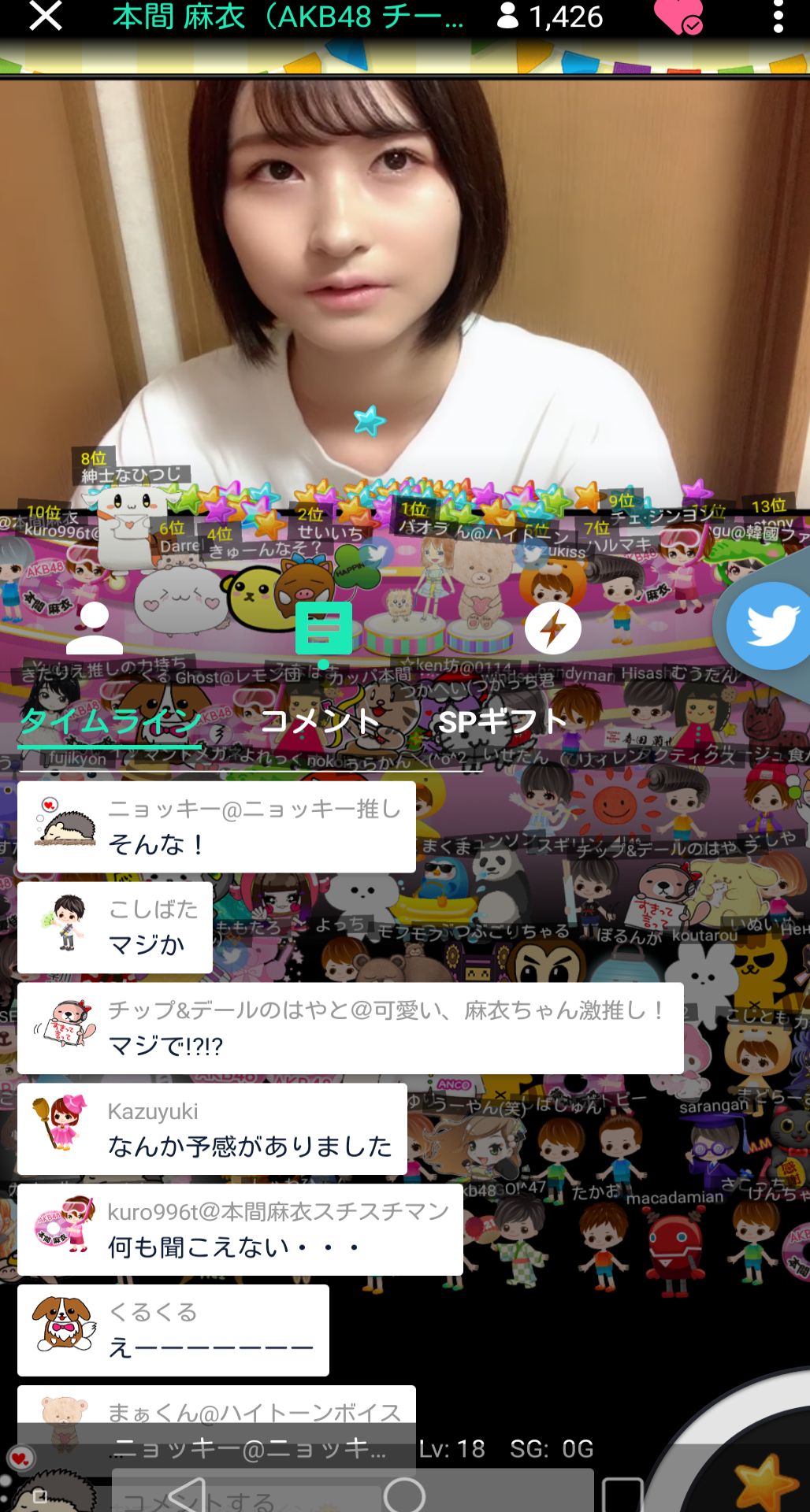
Task: Switch to the SPギフト tab
Action: click(x=502, y=721)
